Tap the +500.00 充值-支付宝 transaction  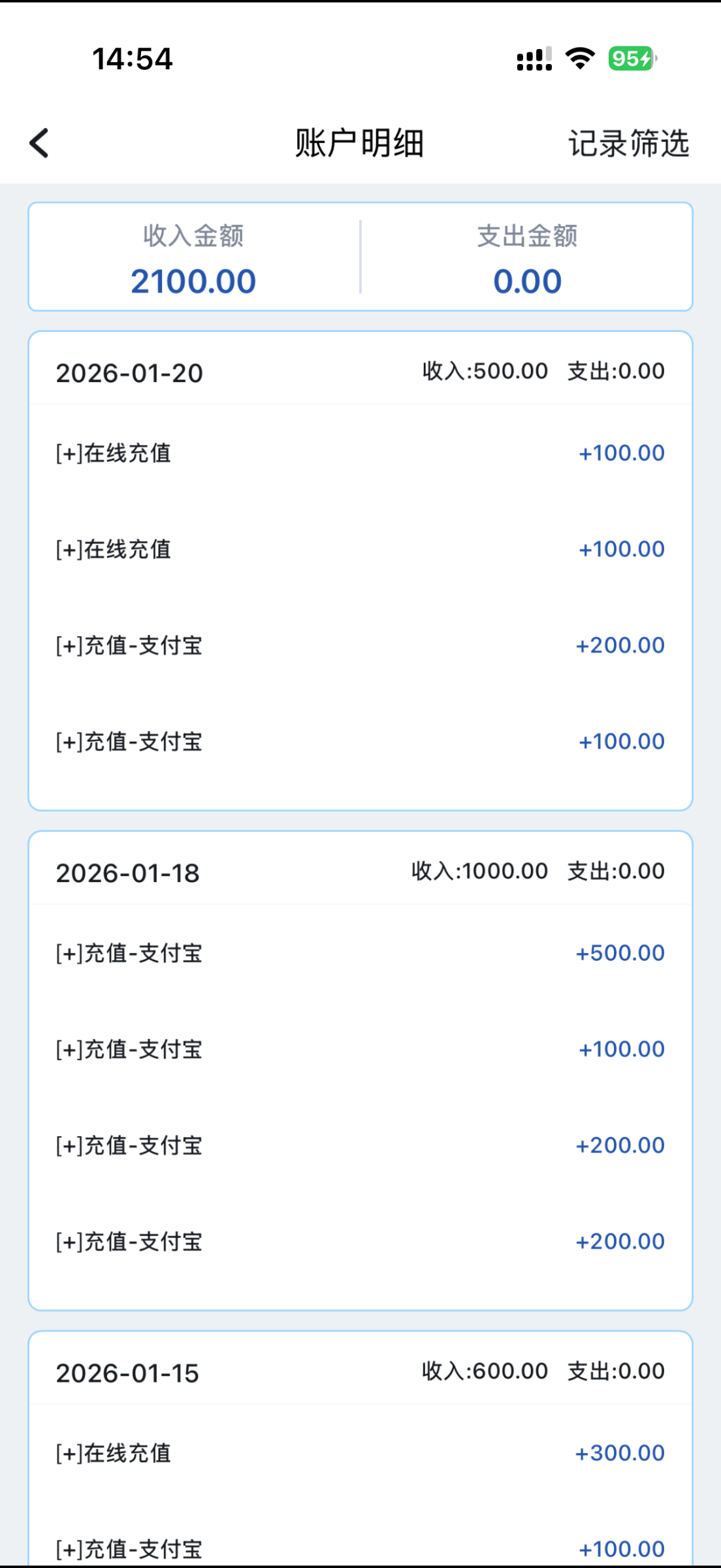tap(359, 953)
